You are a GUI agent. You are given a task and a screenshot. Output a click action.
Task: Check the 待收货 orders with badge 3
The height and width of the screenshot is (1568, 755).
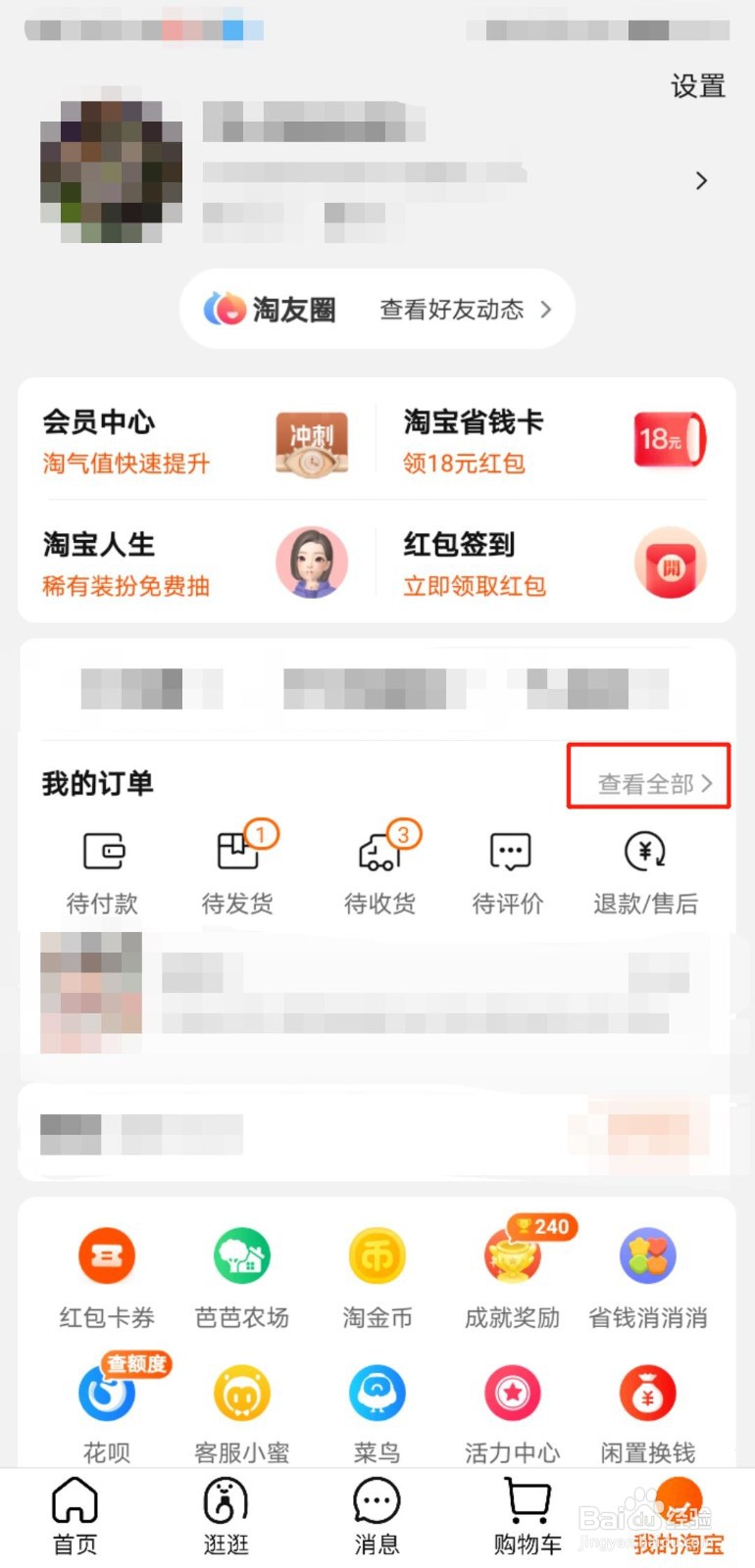[x=377, y=867]
